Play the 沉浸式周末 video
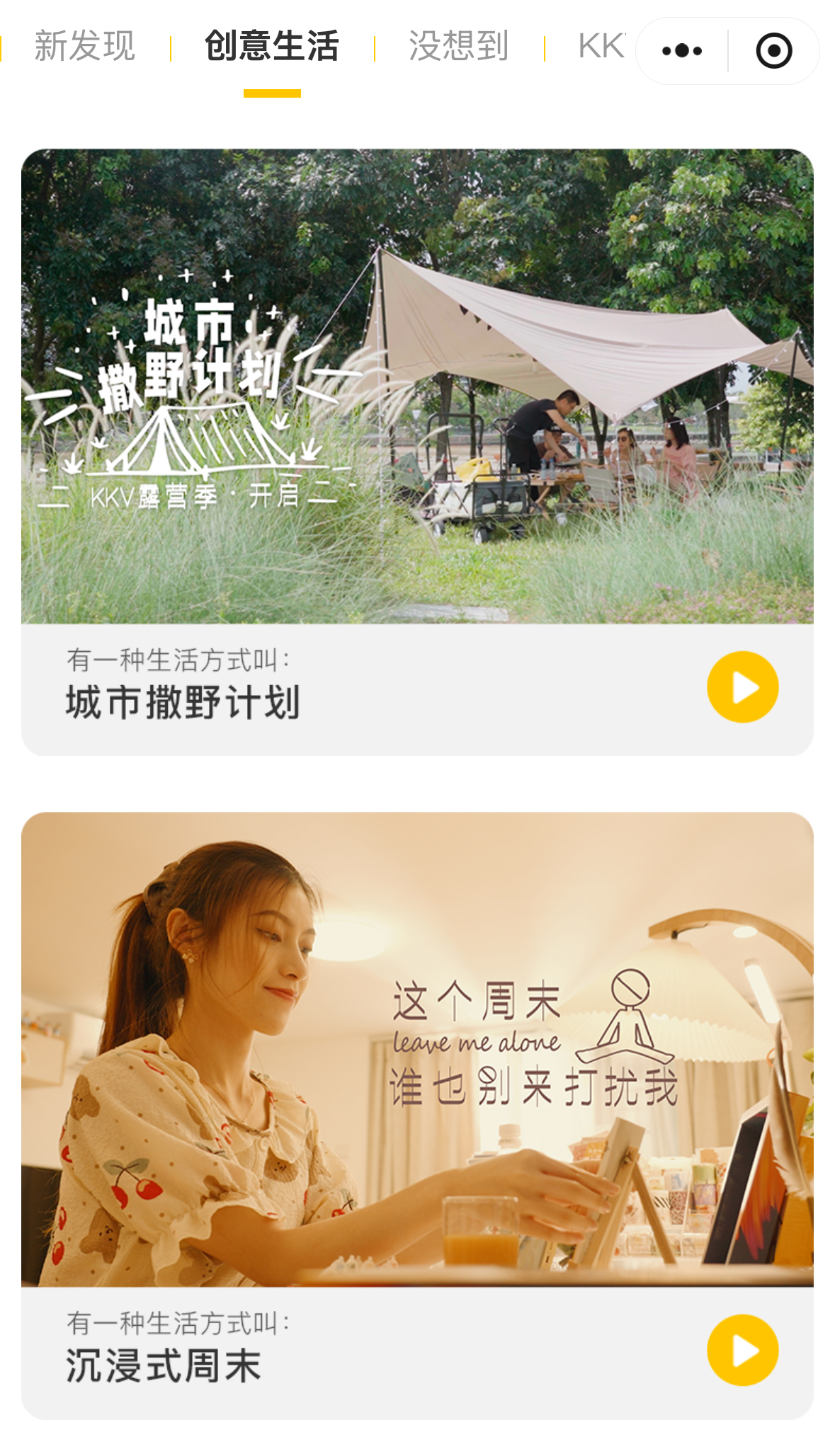835x1456 pixels. (x=742, y=1350)
